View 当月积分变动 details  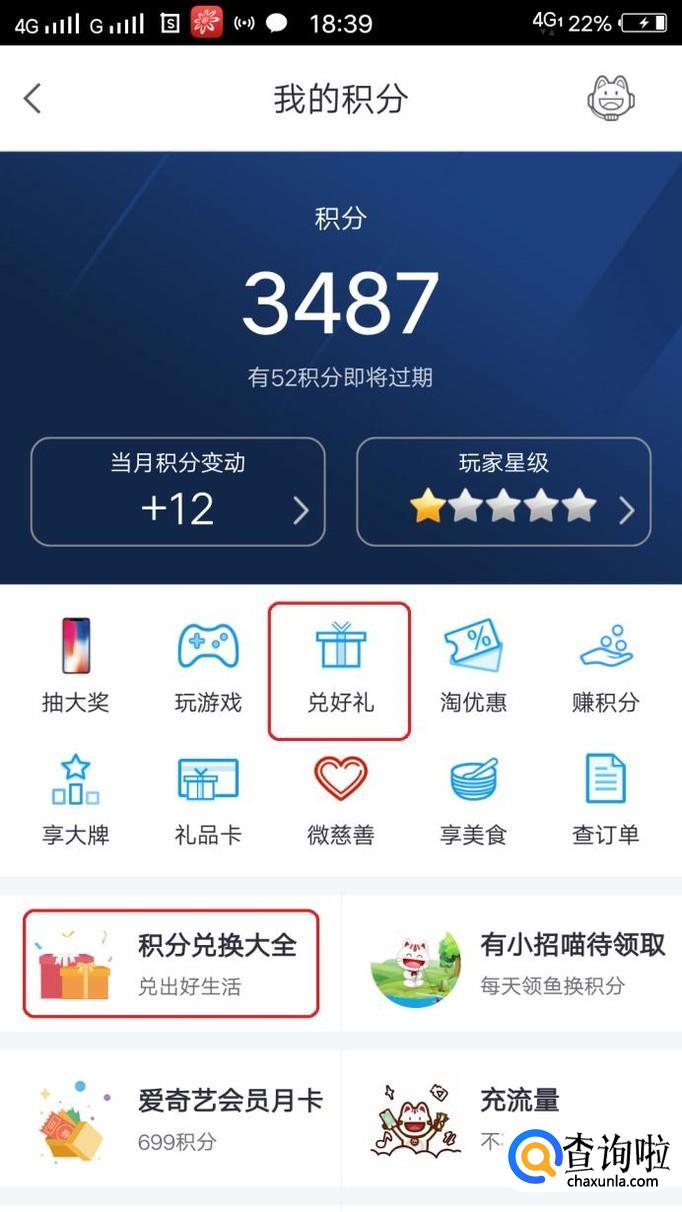(178, 492)
